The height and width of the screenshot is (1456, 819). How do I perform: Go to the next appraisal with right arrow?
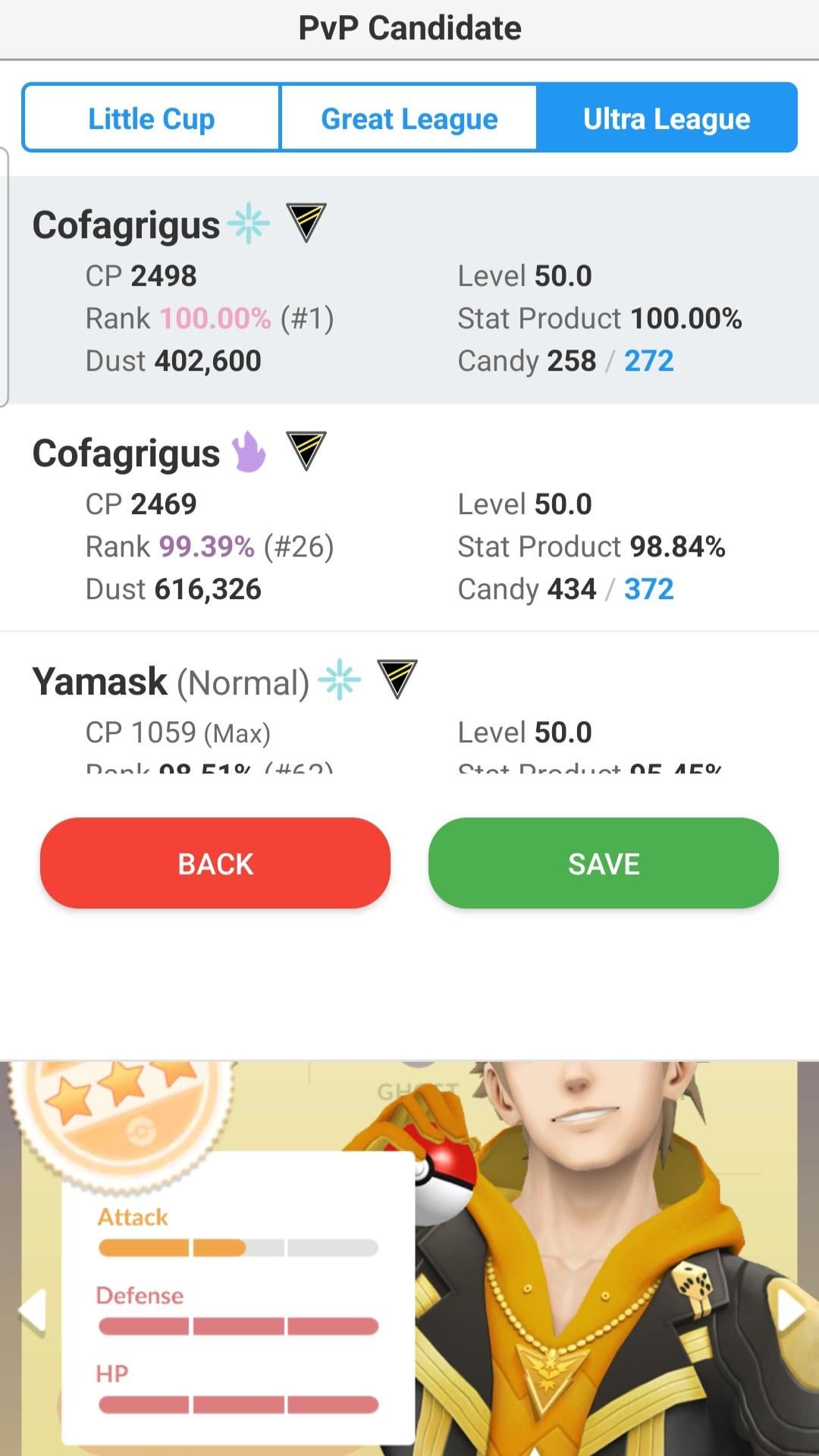[790, 1310]
